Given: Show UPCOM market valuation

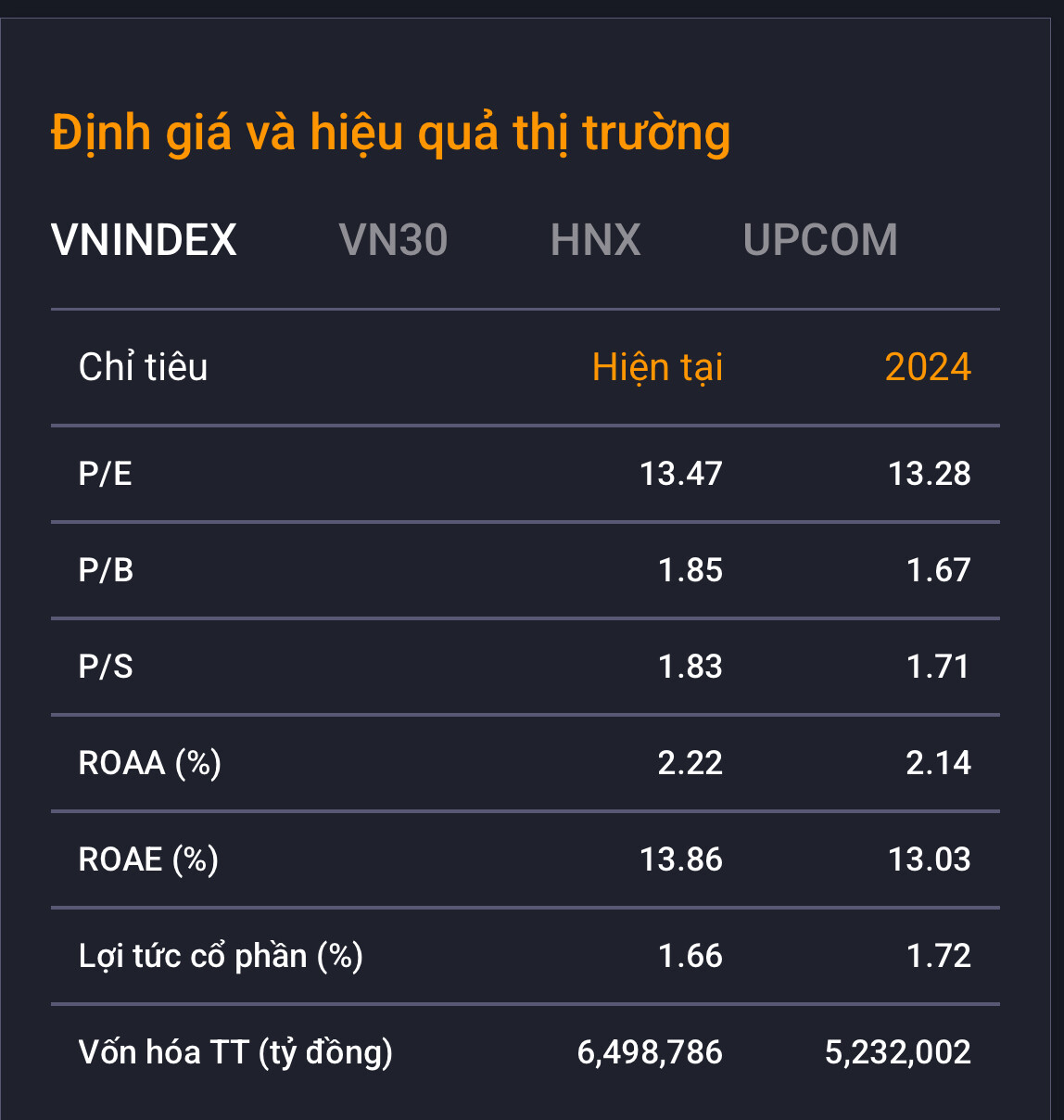Looking at the screenshot, I should point(819,240).
